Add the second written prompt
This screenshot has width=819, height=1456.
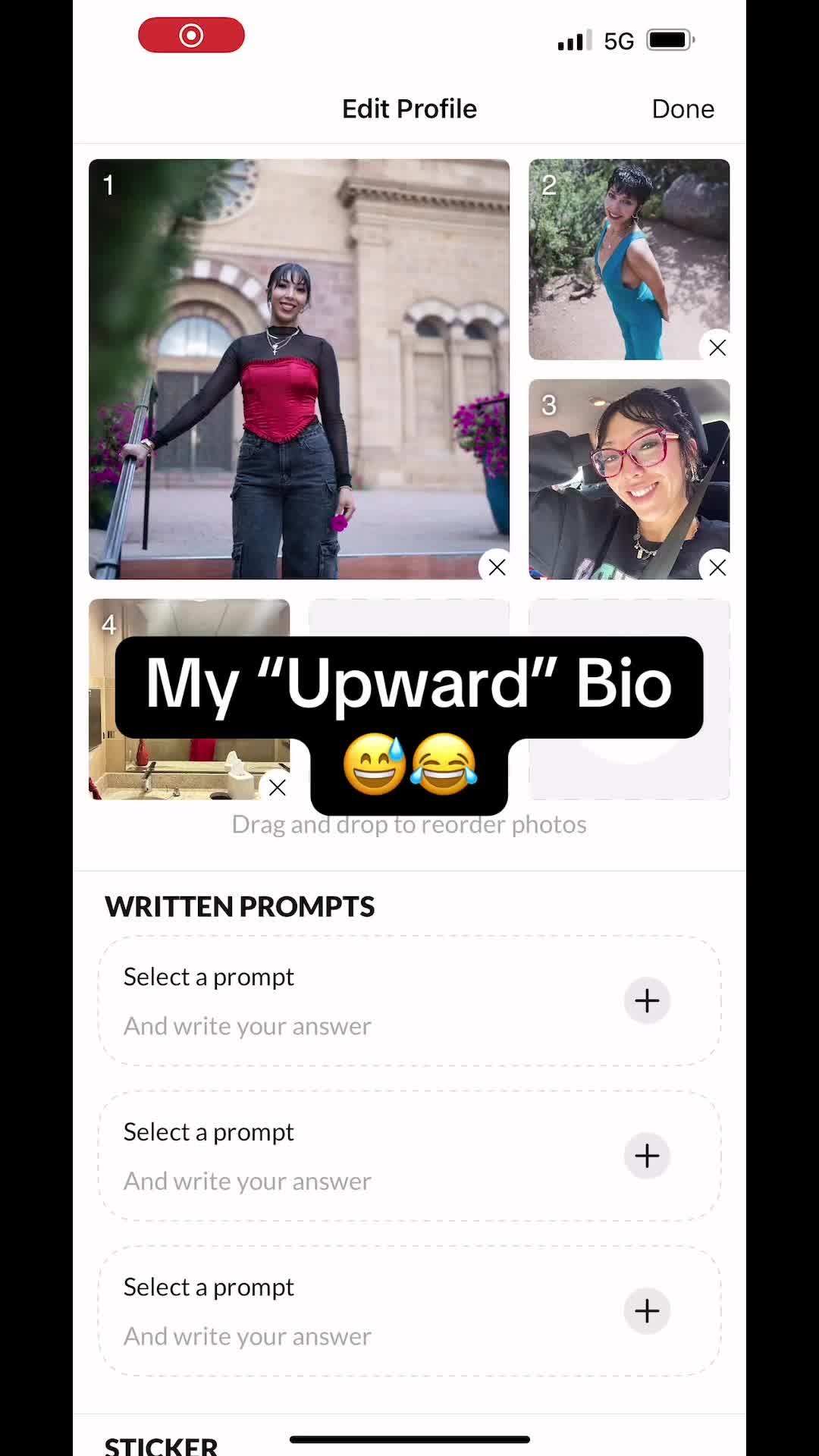(x=647, y=1156)
